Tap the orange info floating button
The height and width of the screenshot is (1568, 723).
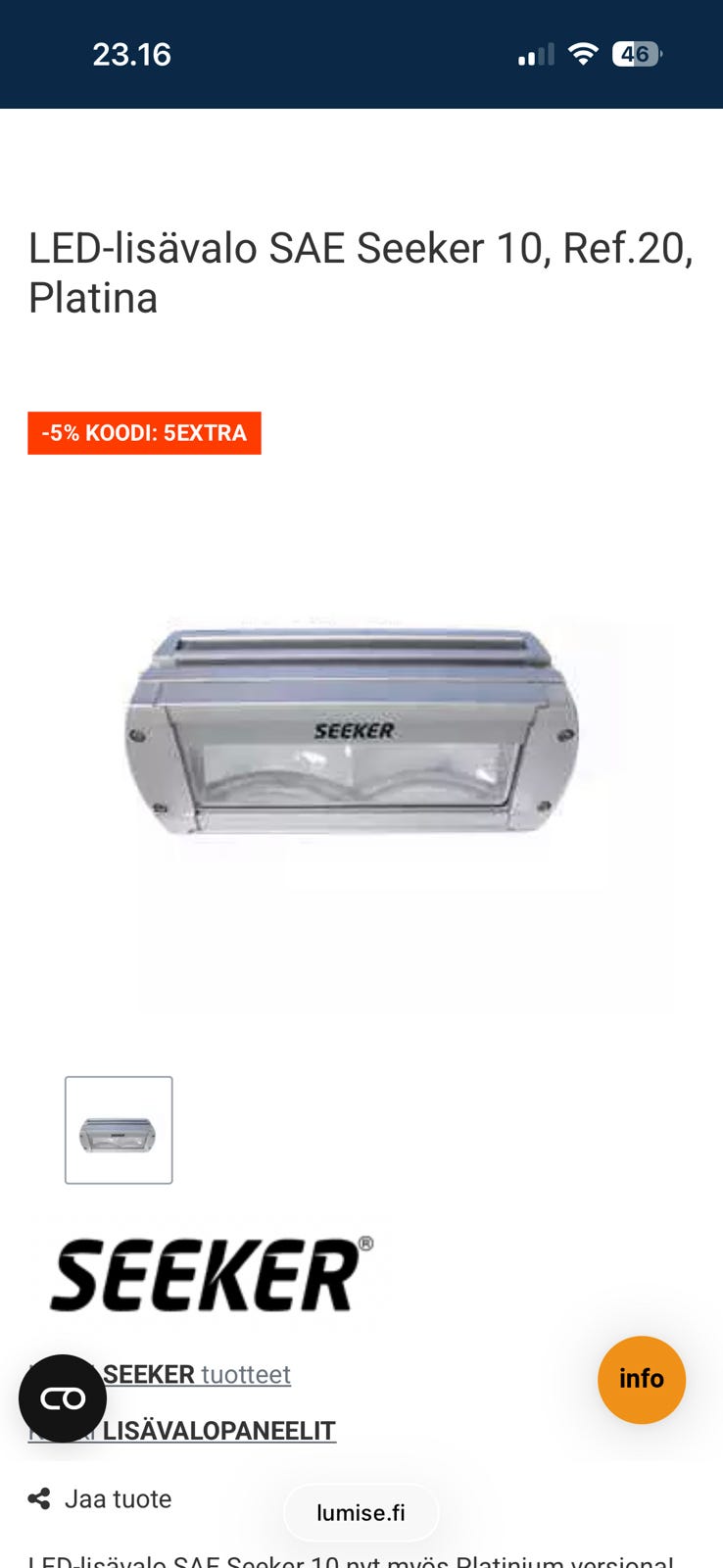(x=642, y=1379)
